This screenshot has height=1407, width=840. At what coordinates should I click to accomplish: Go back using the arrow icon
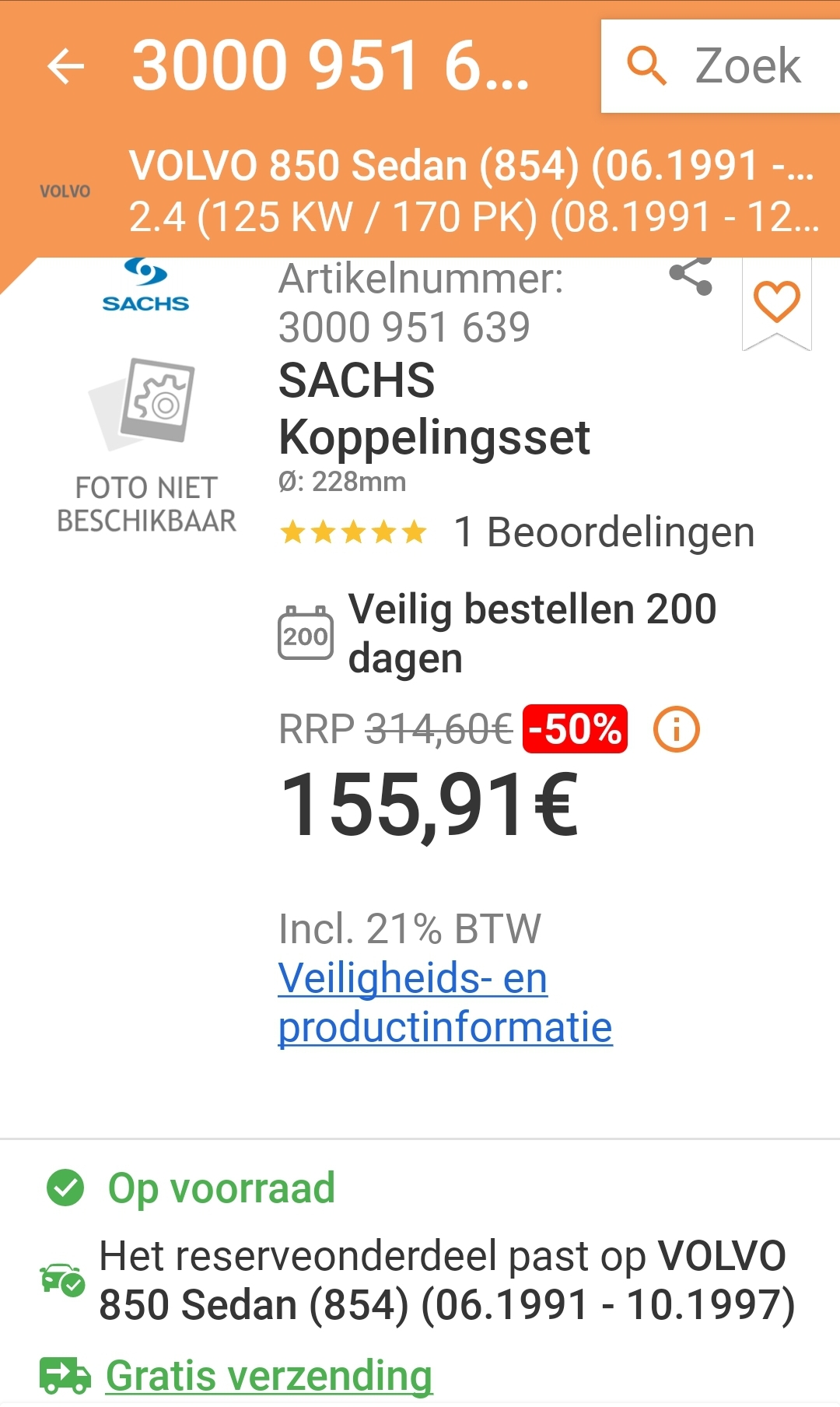click(66, 66)
